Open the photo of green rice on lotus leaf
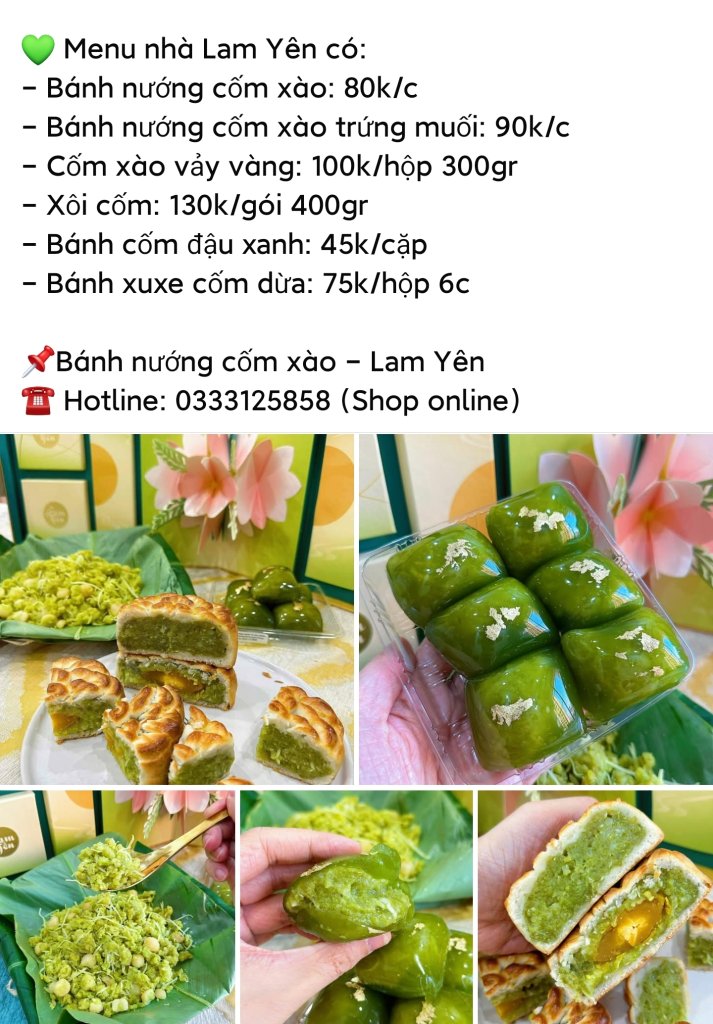 (x=117, y=907)
